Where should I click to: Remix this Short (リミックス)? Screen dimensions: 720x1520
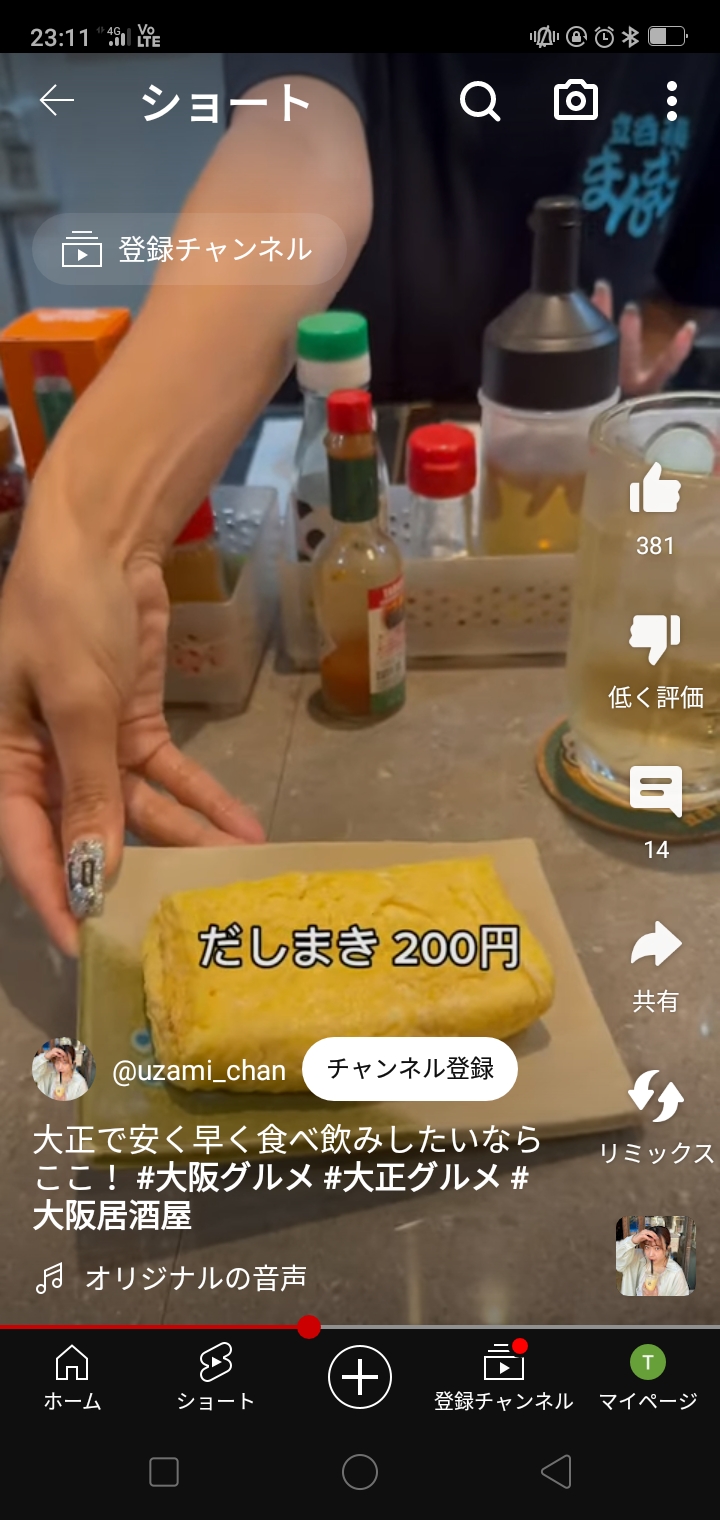click(655, 1097)
